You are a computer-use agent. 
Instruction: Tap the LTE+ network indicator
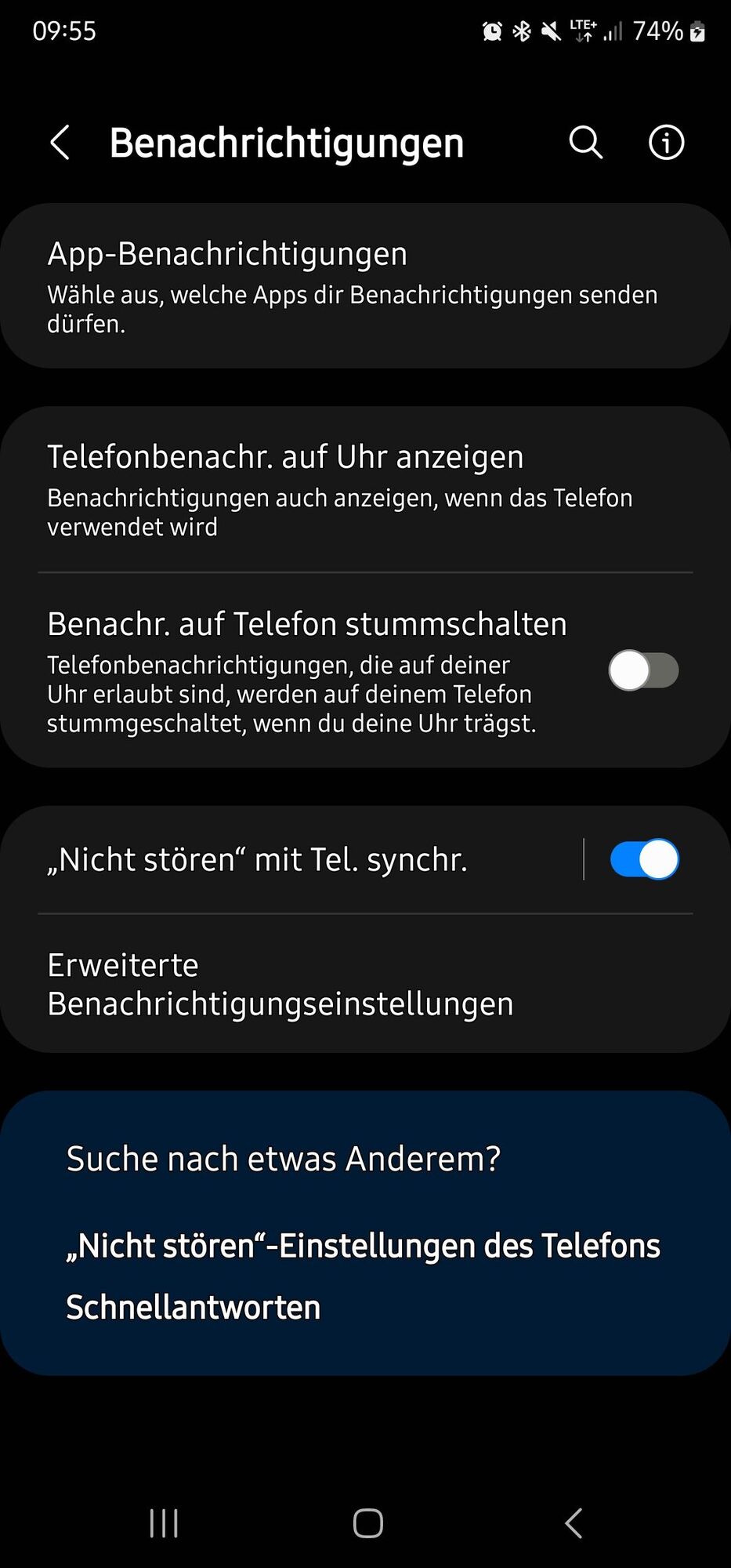pos(583,31)
